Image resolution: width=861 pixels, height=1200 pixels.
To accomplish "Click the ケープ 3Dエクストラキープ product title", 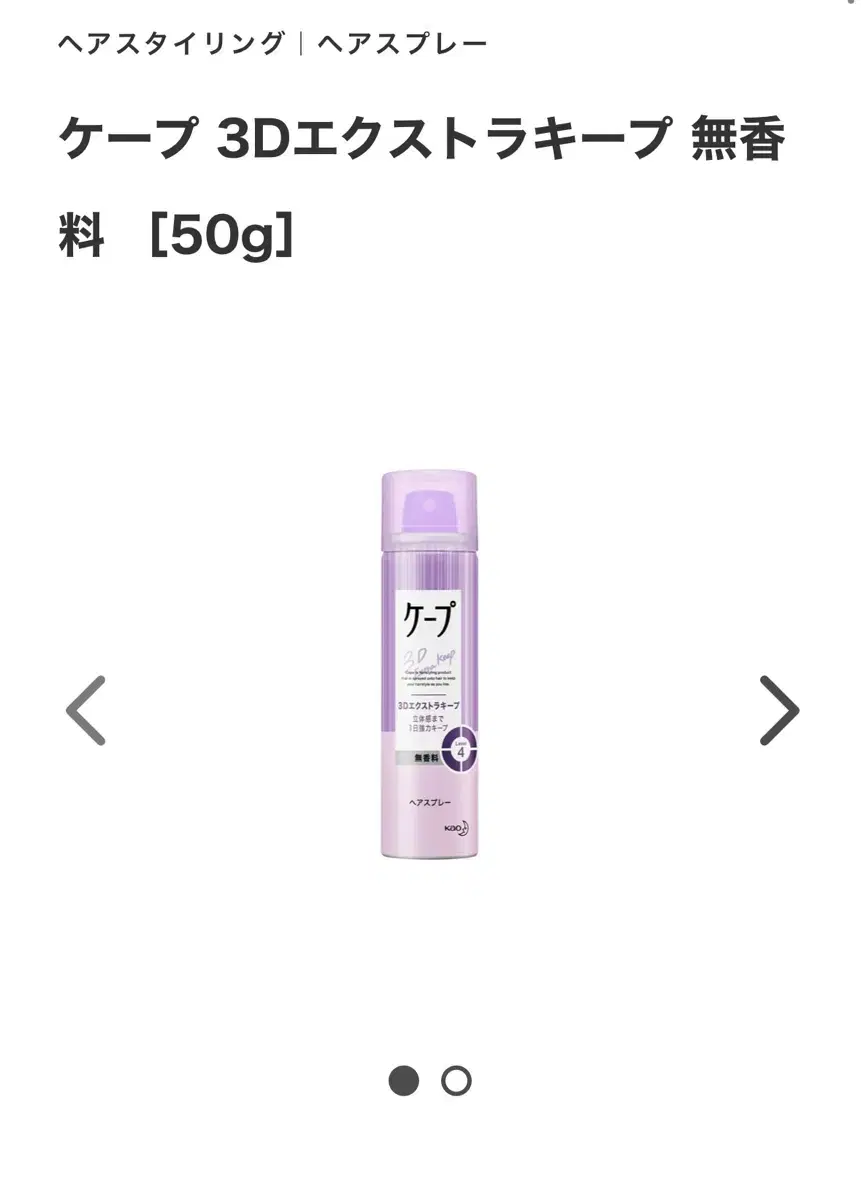I will coord(420,142).
